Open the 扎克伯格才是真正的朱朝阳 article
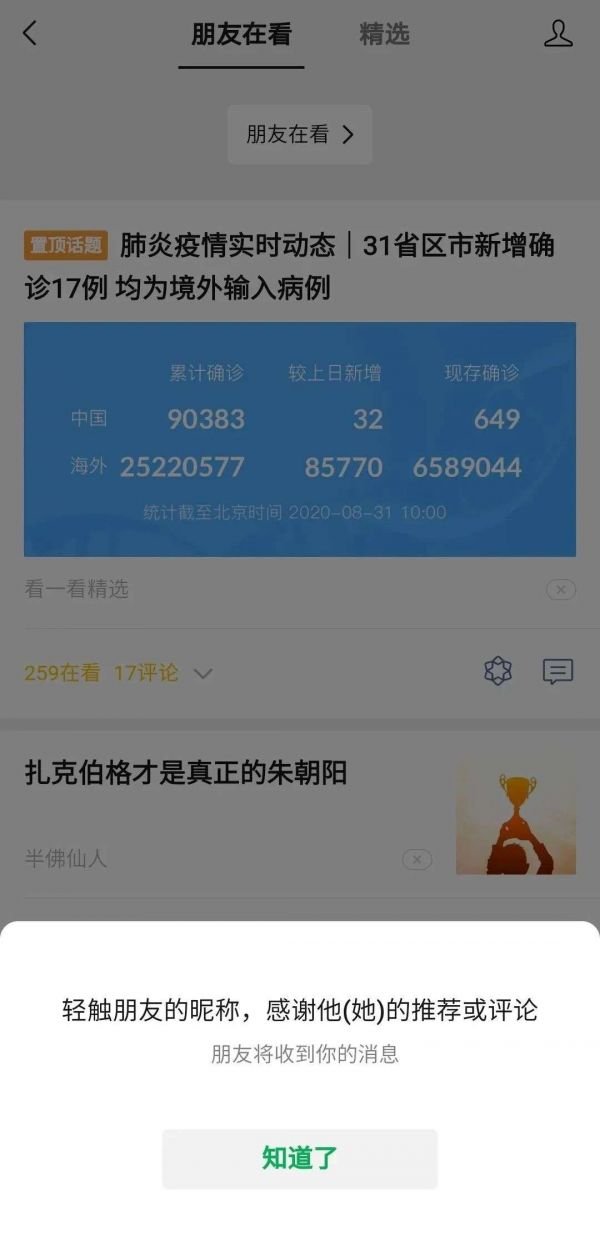 (x=186, y=772)
